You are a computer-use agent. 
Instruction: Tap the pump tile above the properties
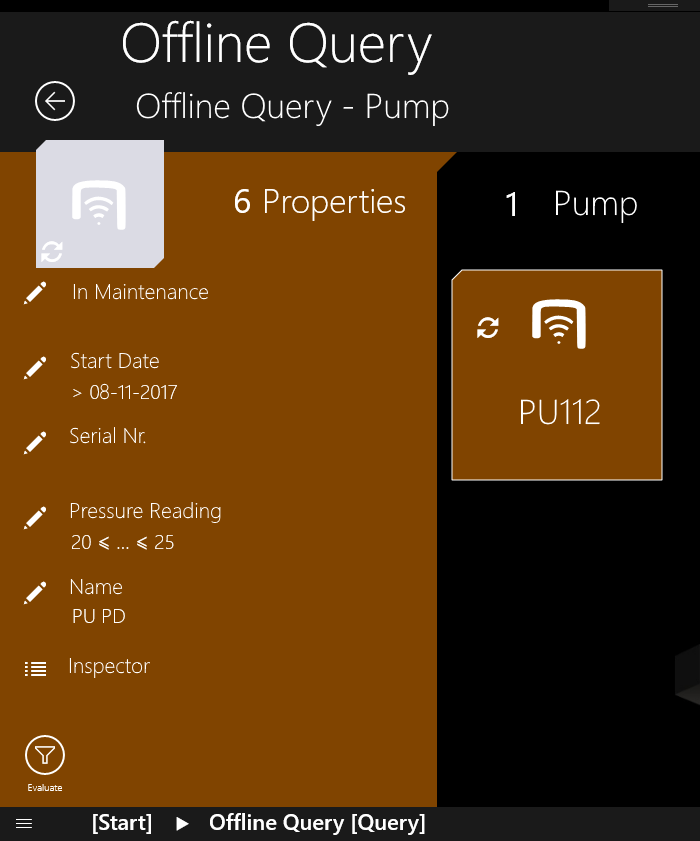(x=100, y=204)
